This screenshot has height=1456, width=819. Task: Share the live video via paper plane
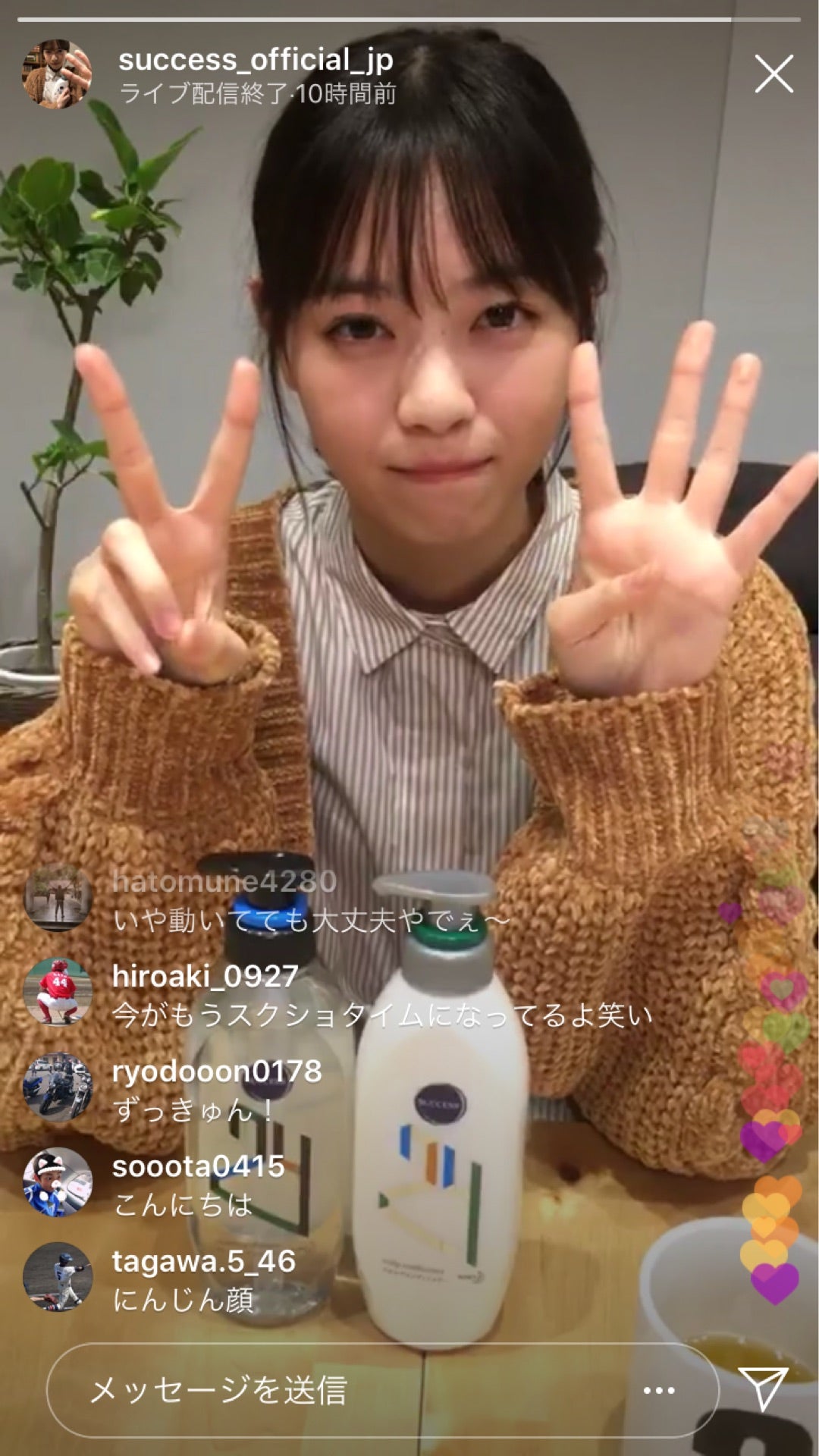coord(764,1389)
